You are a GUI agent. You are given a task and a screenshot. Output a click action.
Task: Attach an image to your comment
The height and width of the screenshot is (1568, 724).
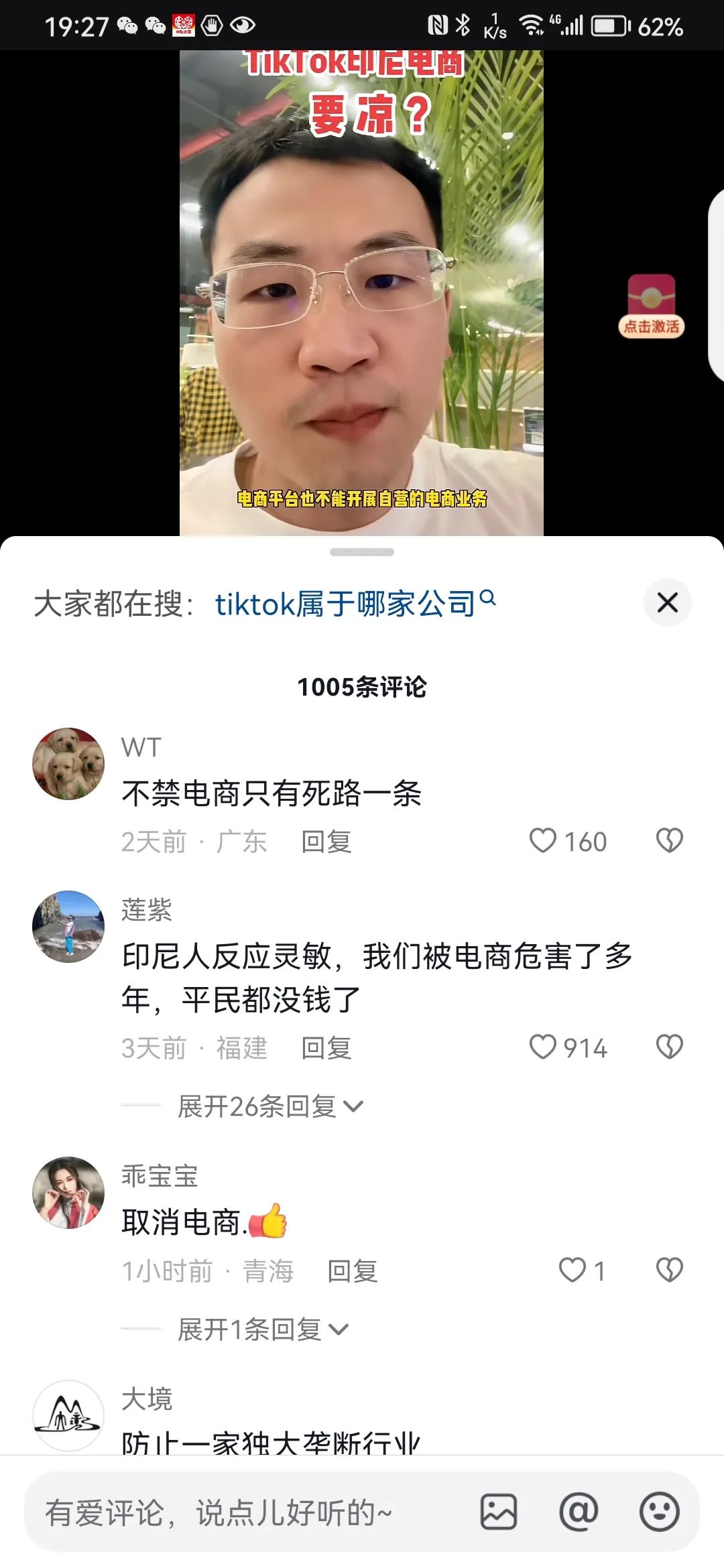click(x=499, y=1512)
